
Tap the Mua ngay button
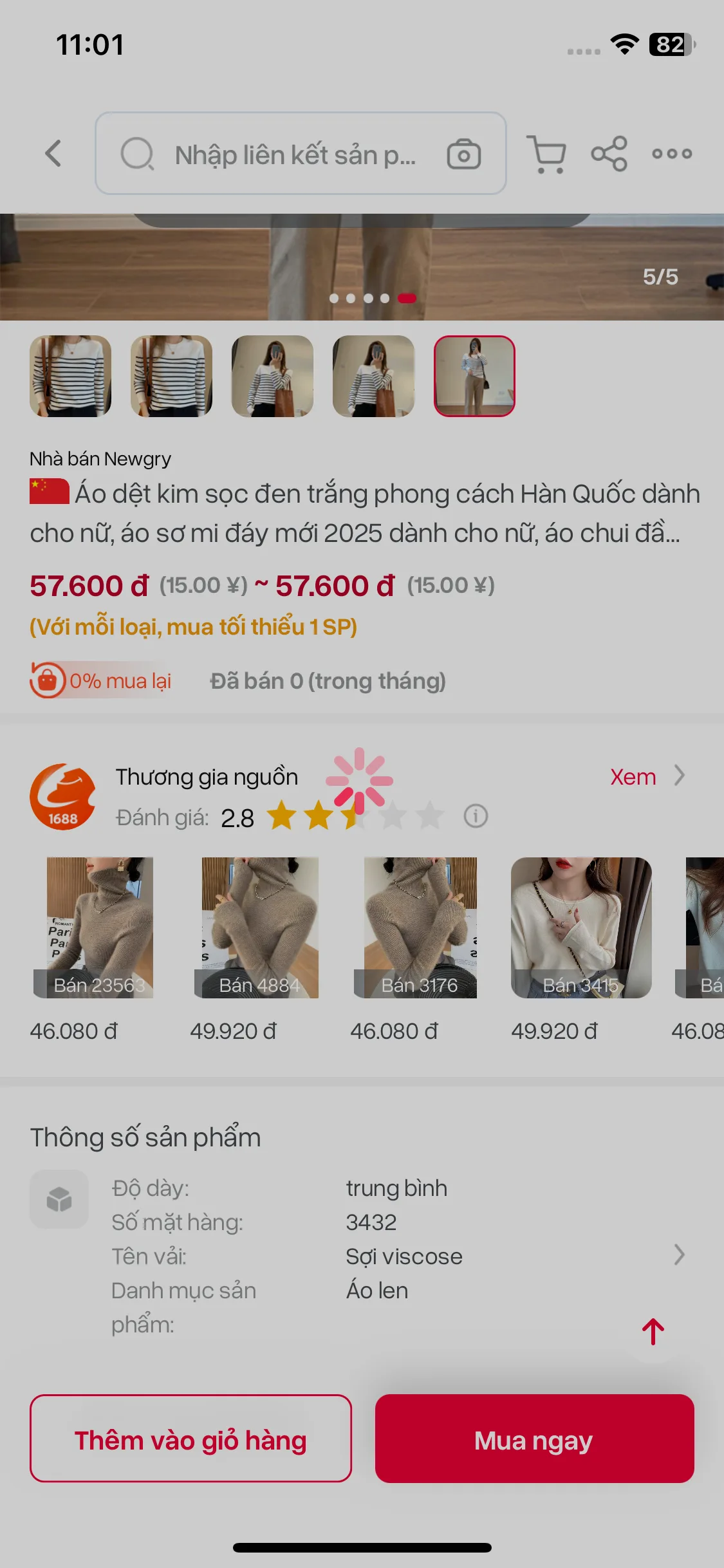(533, 1441)
